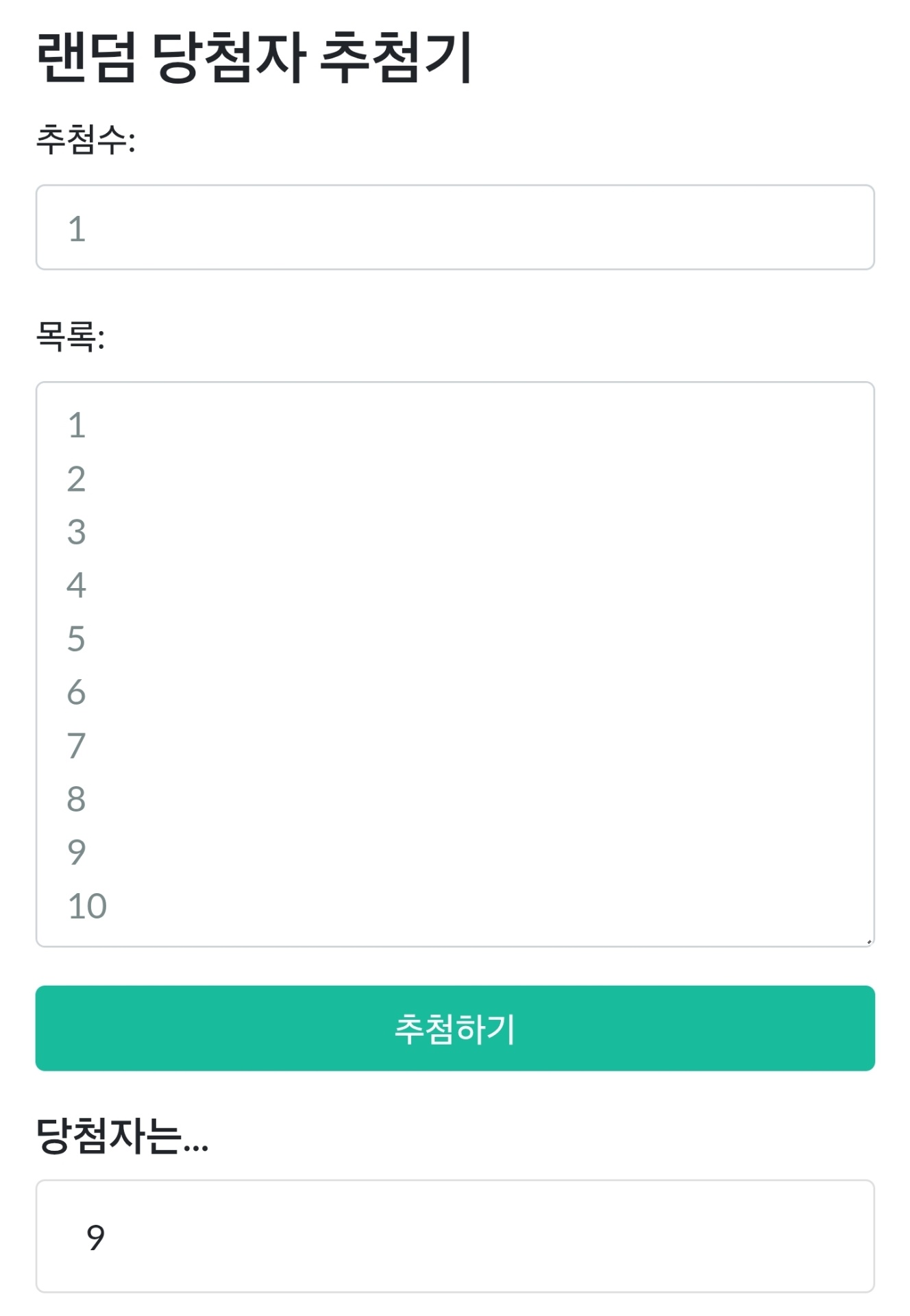Place cursor on line containing 5 in the list
Screen dimensions: 910x1316
click(x=77, y=636)
